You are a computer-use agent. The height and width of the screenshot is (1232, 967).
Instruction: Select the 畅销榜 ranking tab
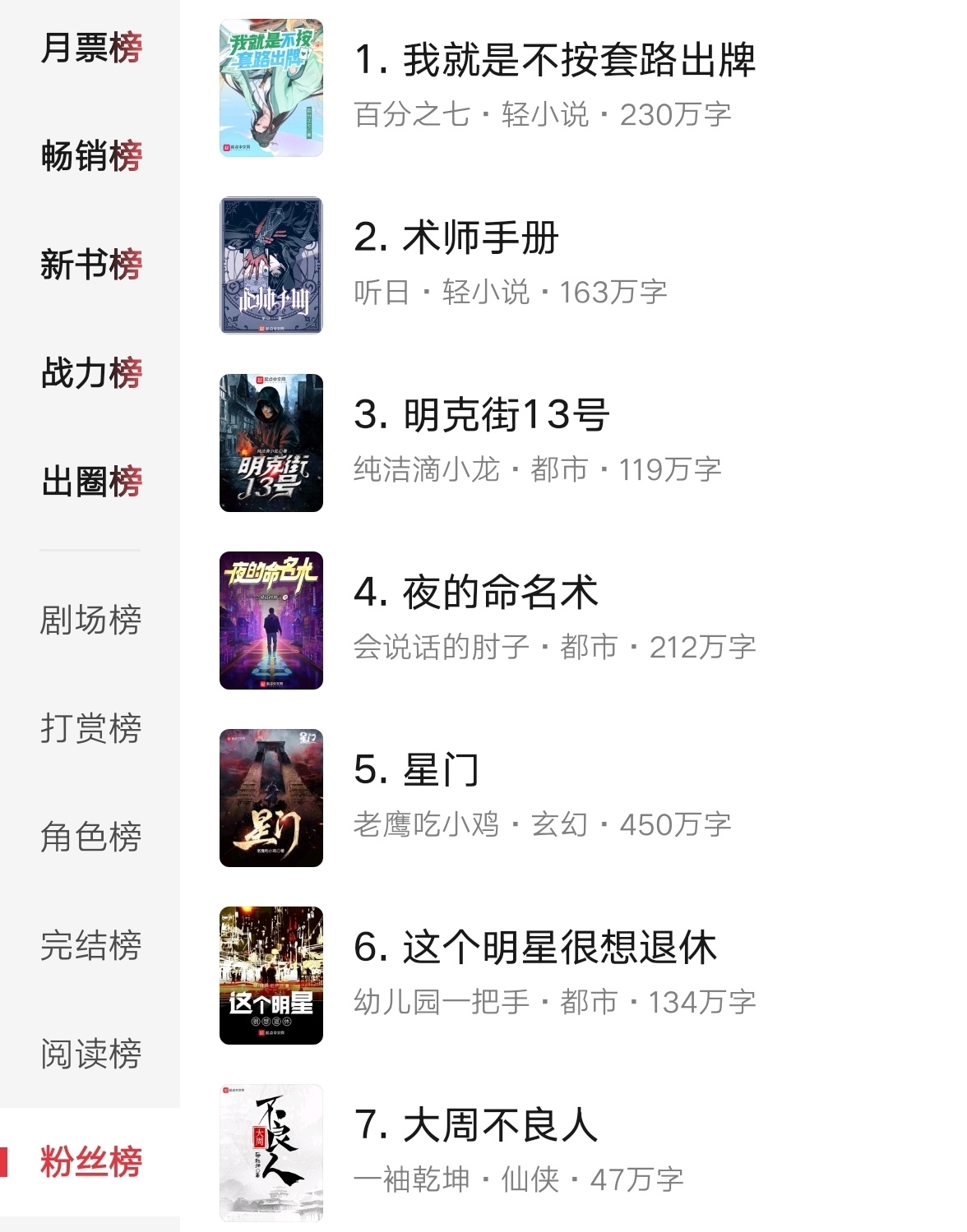pos(90,156)
